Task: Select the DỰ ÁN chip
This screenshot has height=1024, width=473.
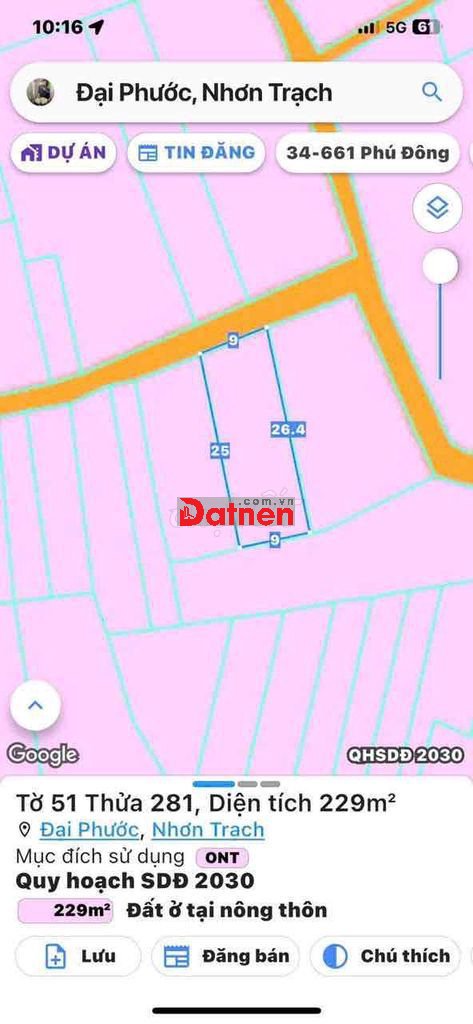Action: (63, 153)
